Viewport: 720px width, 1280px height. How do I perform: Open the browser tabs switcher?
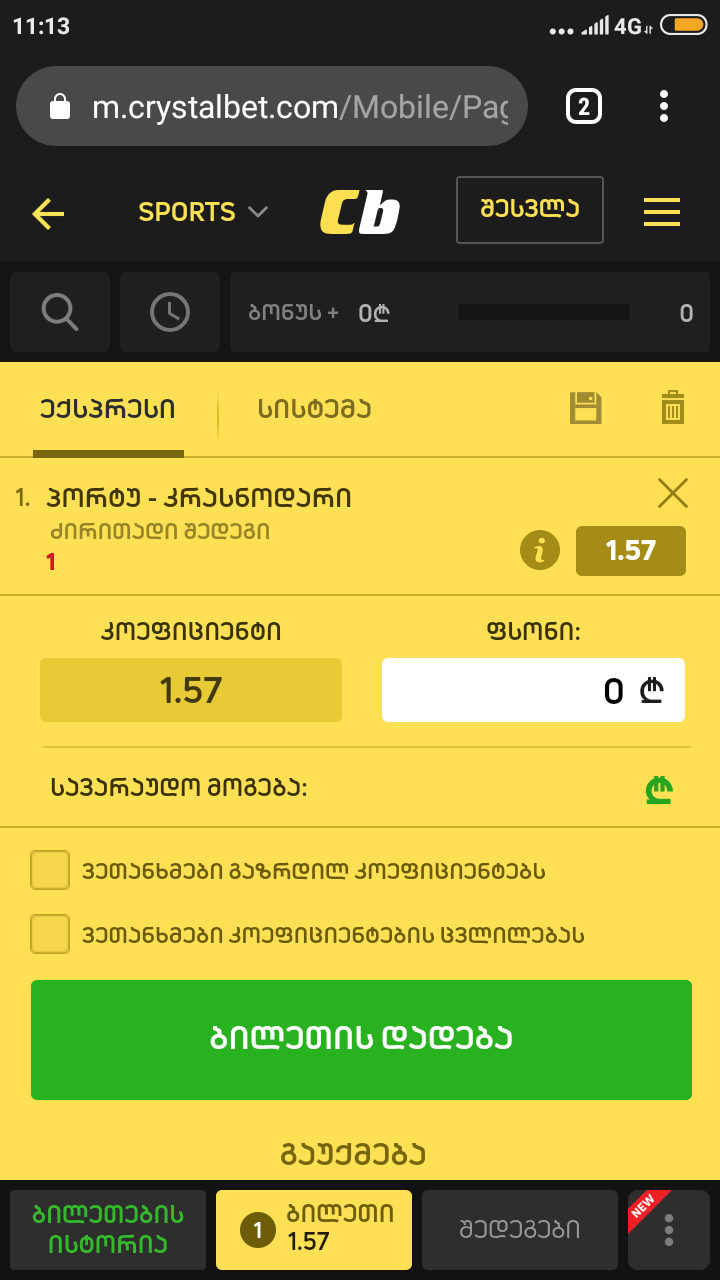584,106
